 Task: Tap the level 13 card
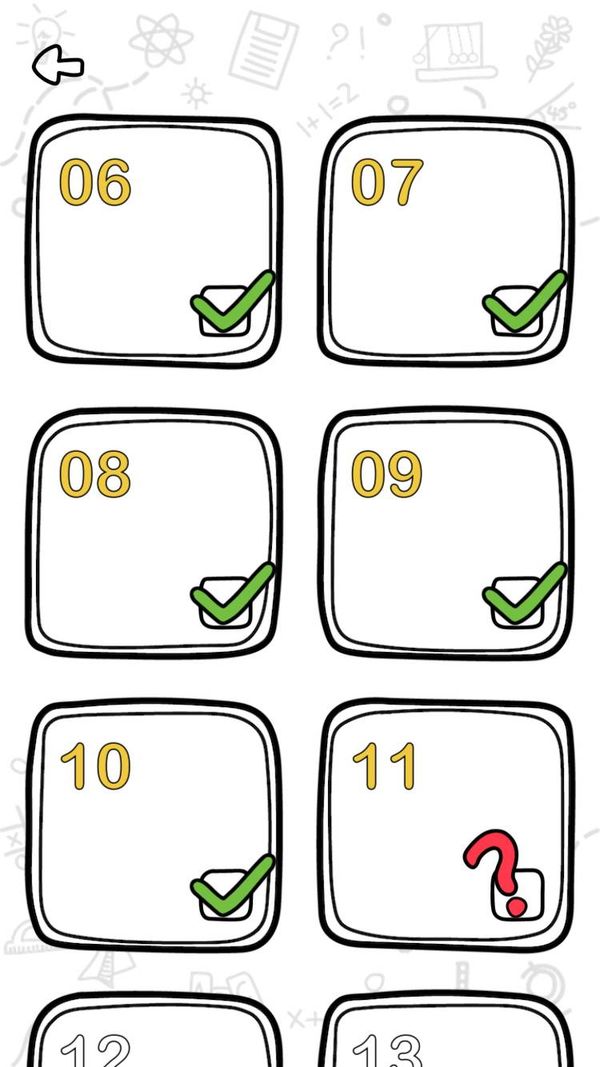click(446, 1030)
